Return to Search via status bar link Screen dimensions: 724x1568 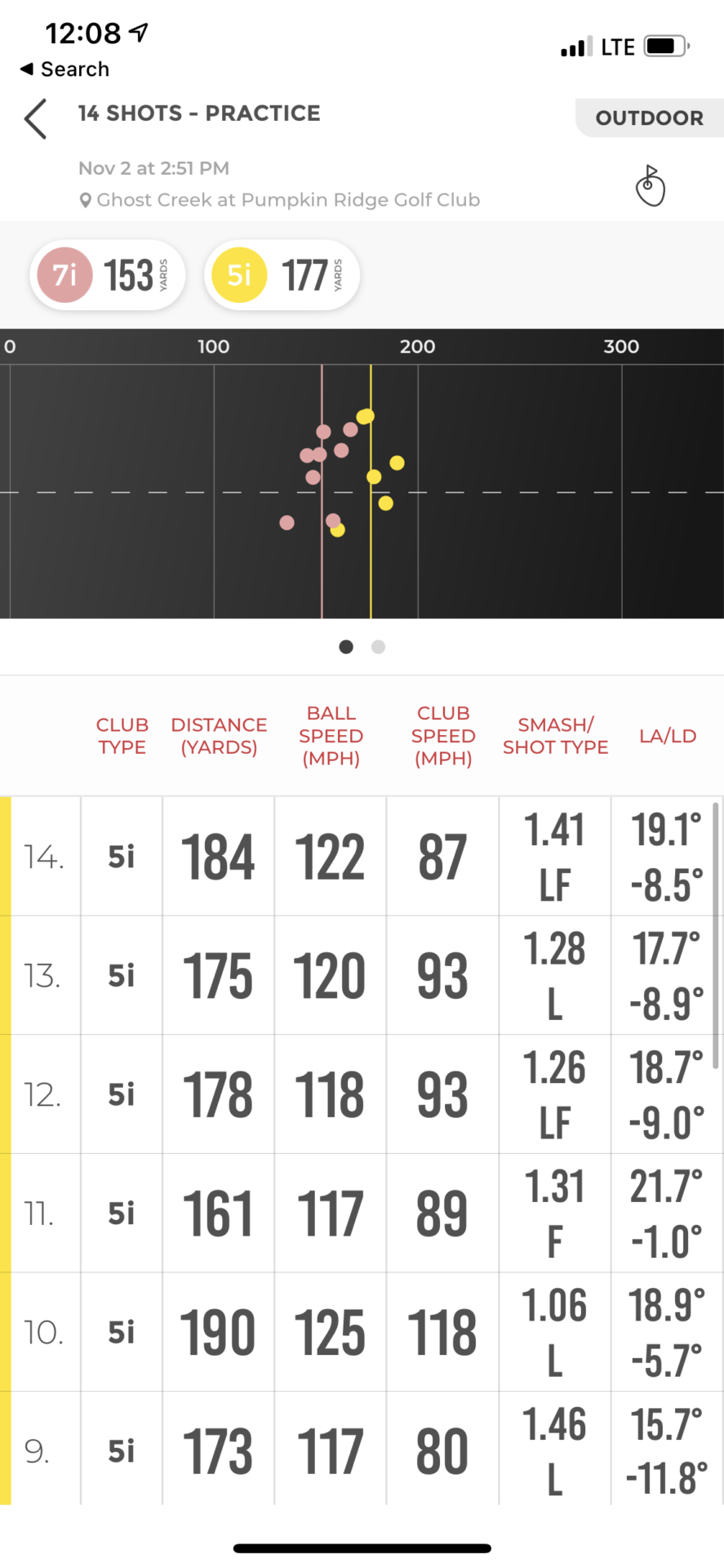click(x=64, y=69)
